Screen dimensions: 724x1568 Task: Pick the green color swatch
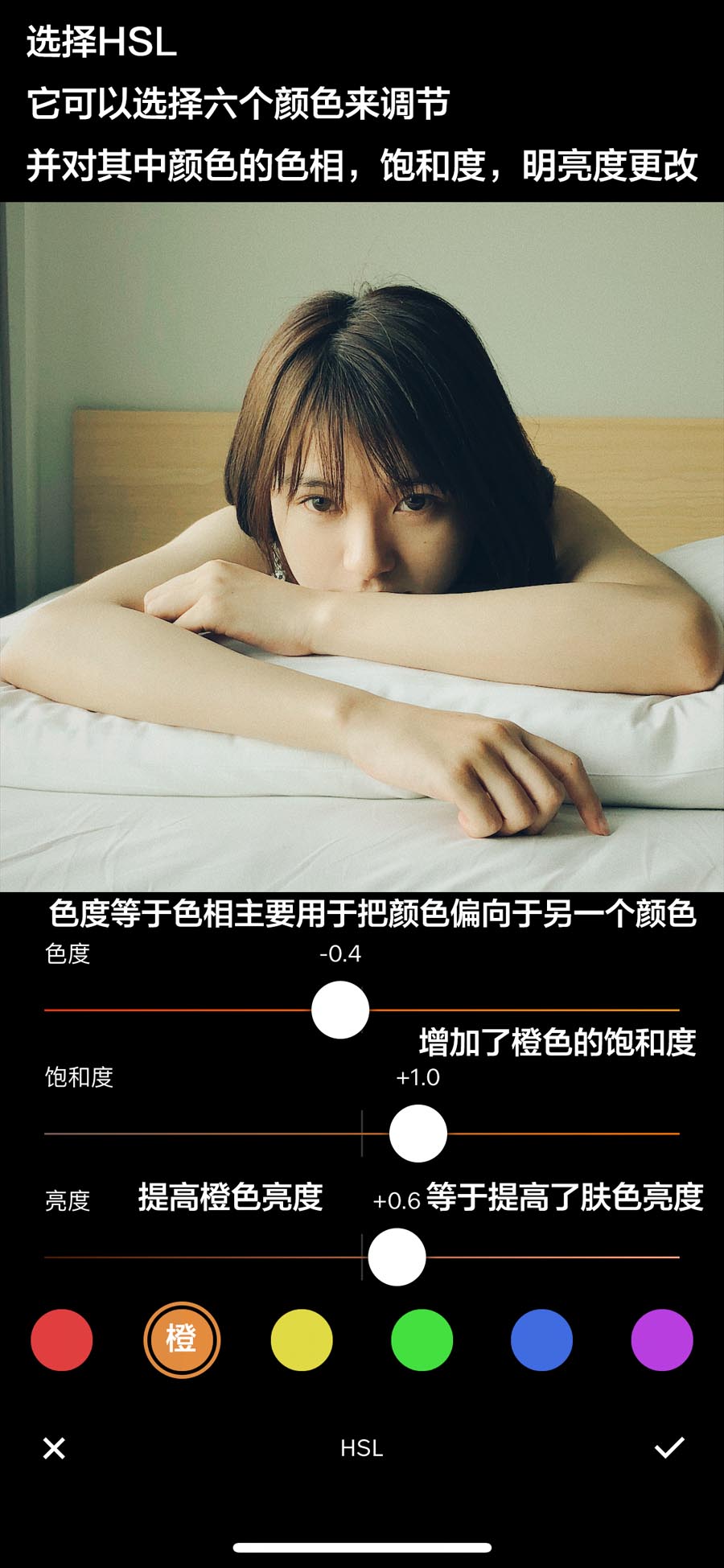(x=422, y=1340)
